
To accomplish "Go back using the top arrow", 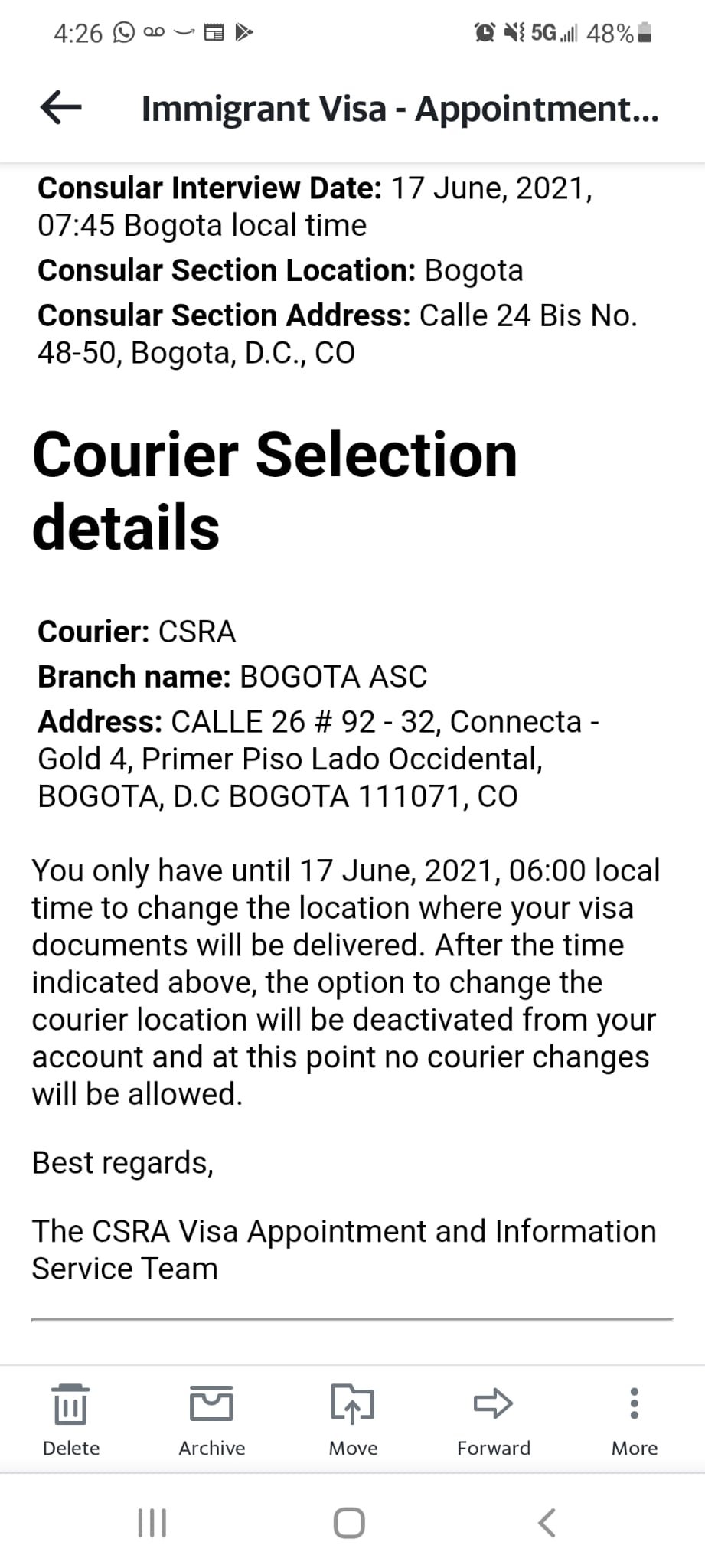I will (60, 107).
